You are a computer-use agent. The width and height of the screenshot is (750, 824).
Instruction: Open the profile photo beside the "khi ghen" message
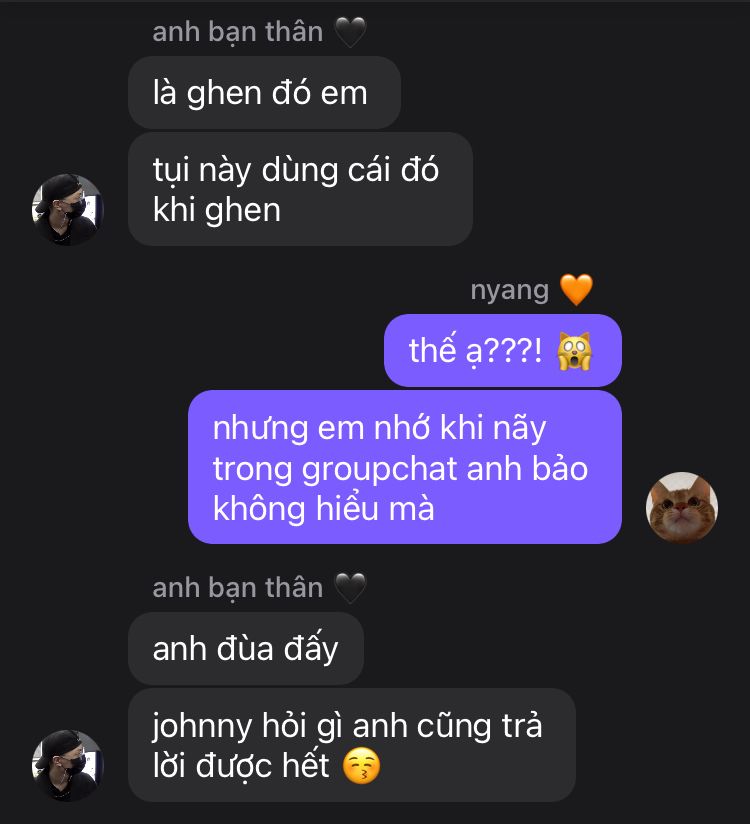68,210
